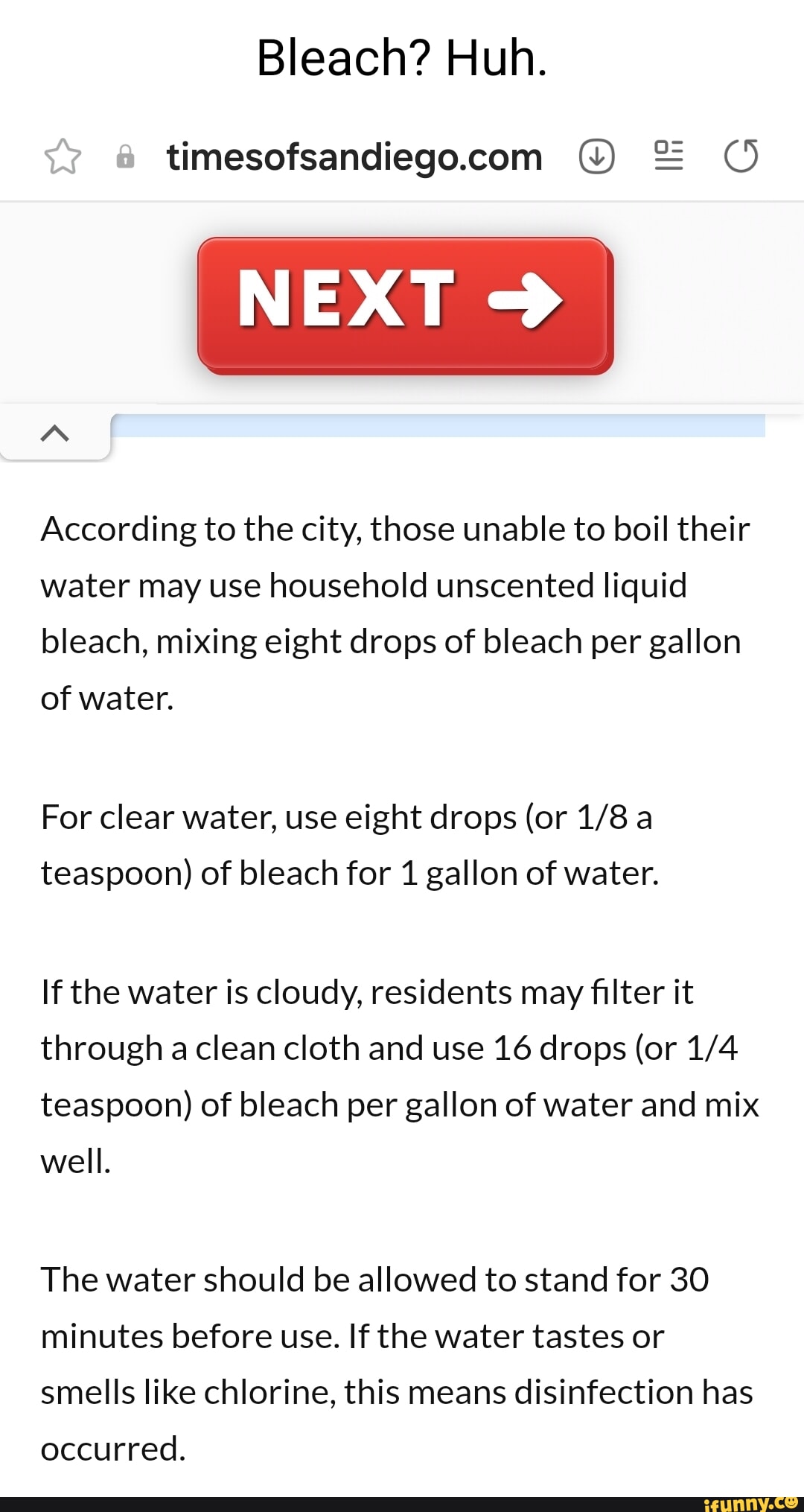The image size is (804, 1512).
Task: Click the lock icon to view site permissions
Action: pos(126,156)
